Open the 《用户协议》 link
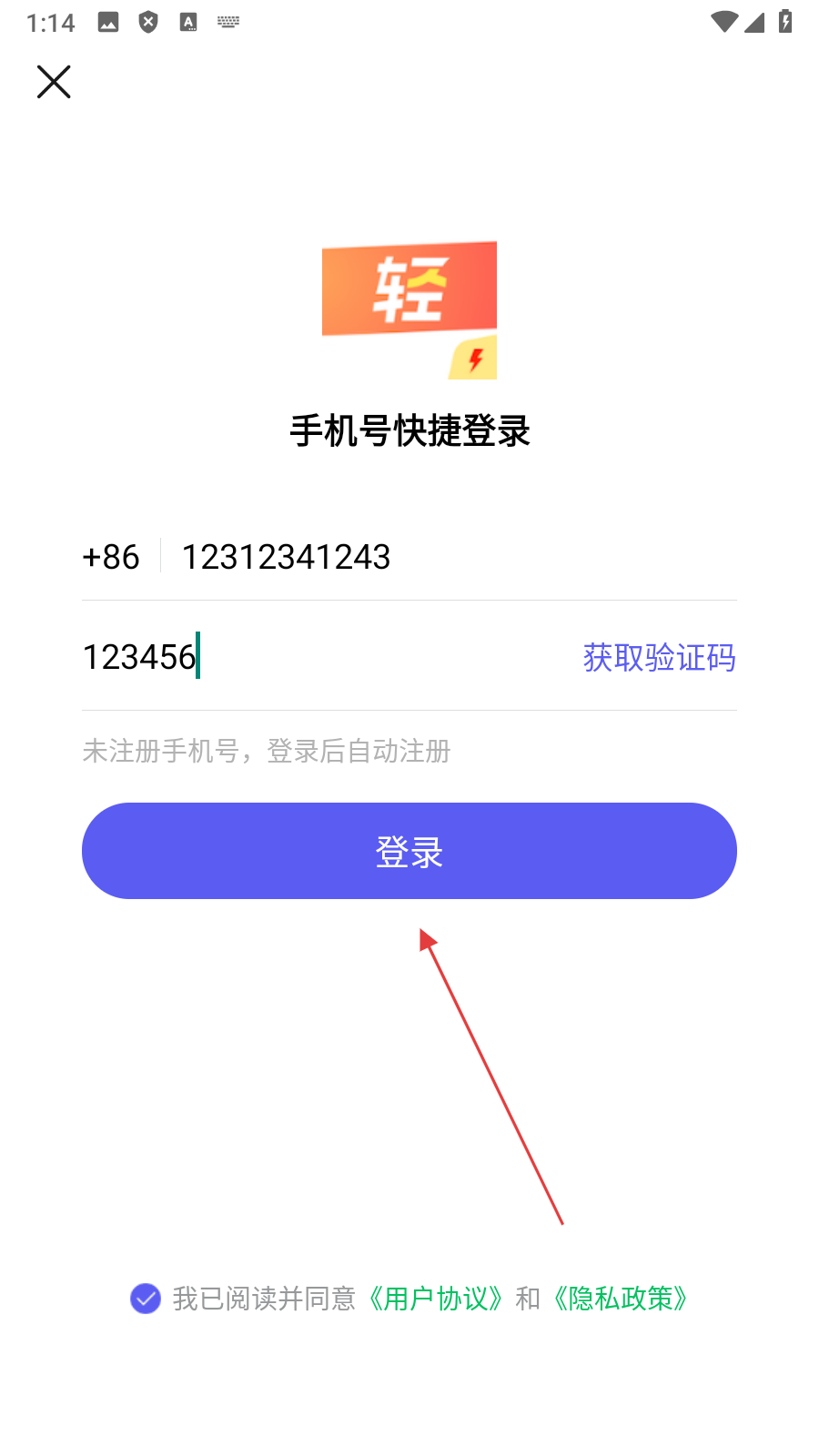The width and height of the screenshot is (819, 1456). pos(436,1299)
